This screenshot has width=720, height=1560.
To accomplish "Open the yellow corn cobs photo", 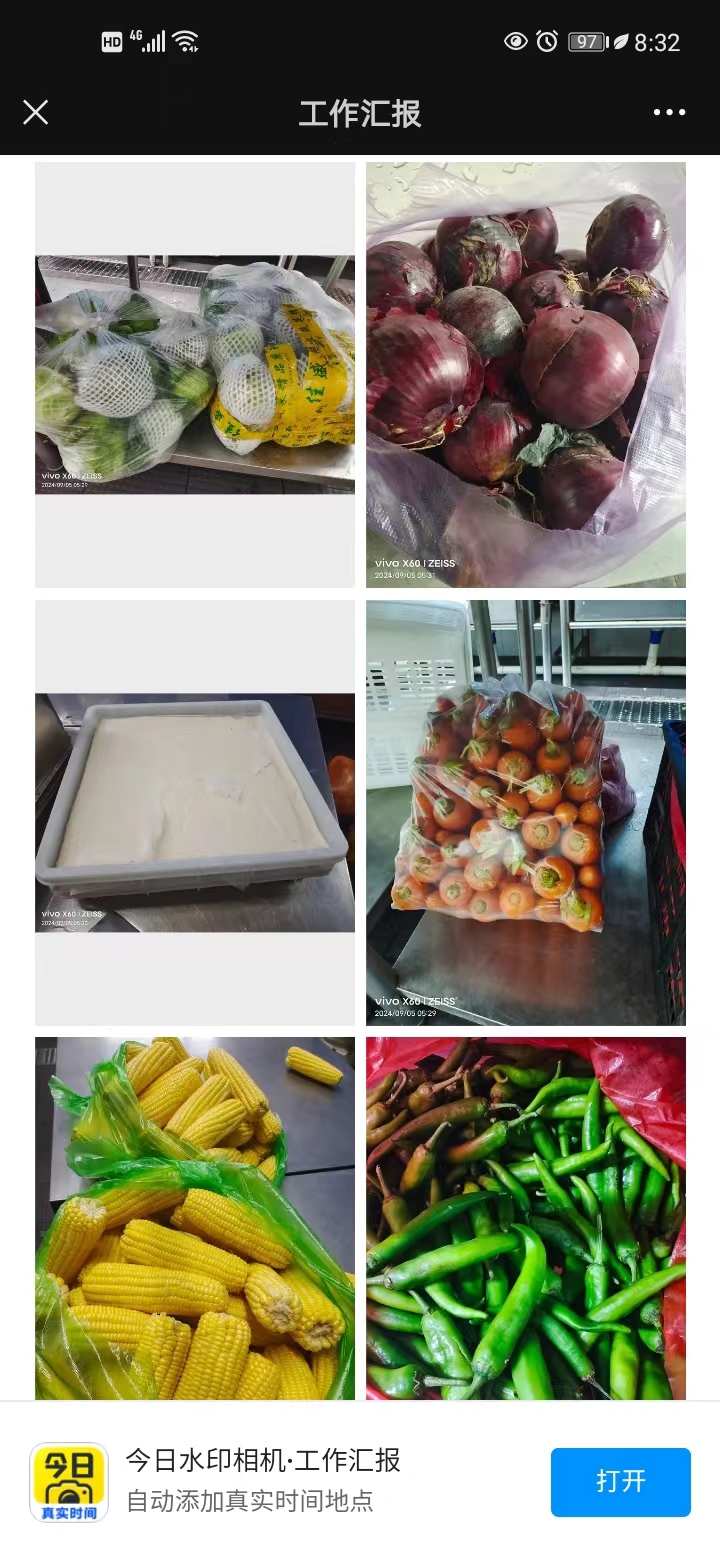I will tap(195, 1218).
